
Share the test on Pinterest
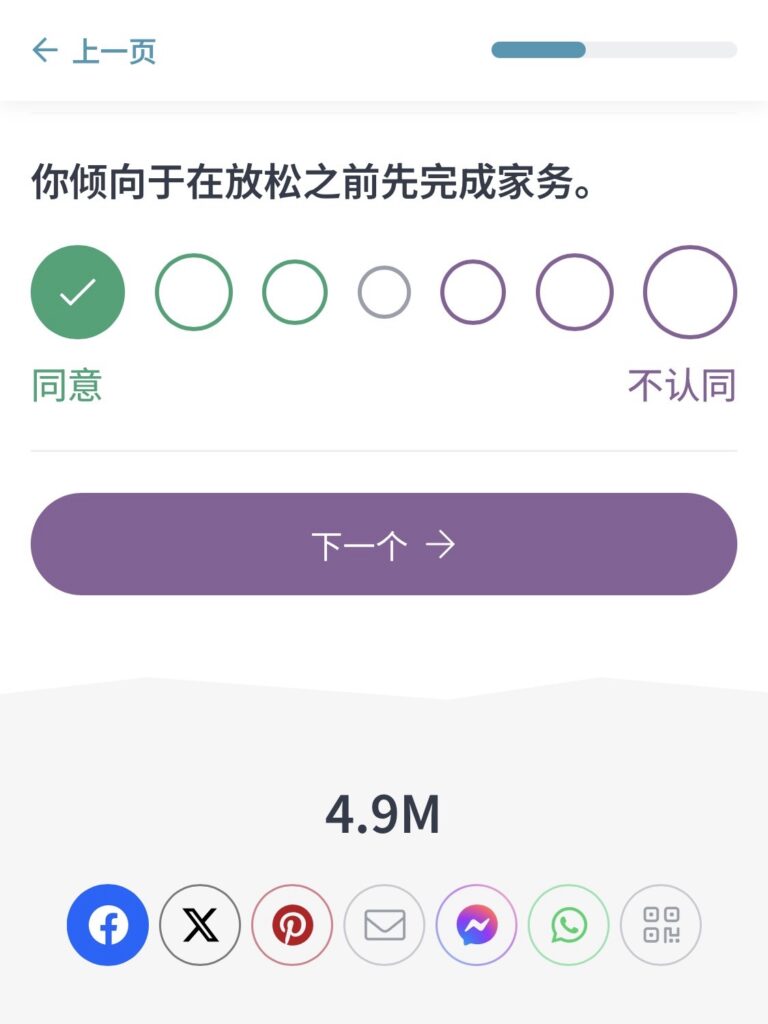tap(292, 925)
